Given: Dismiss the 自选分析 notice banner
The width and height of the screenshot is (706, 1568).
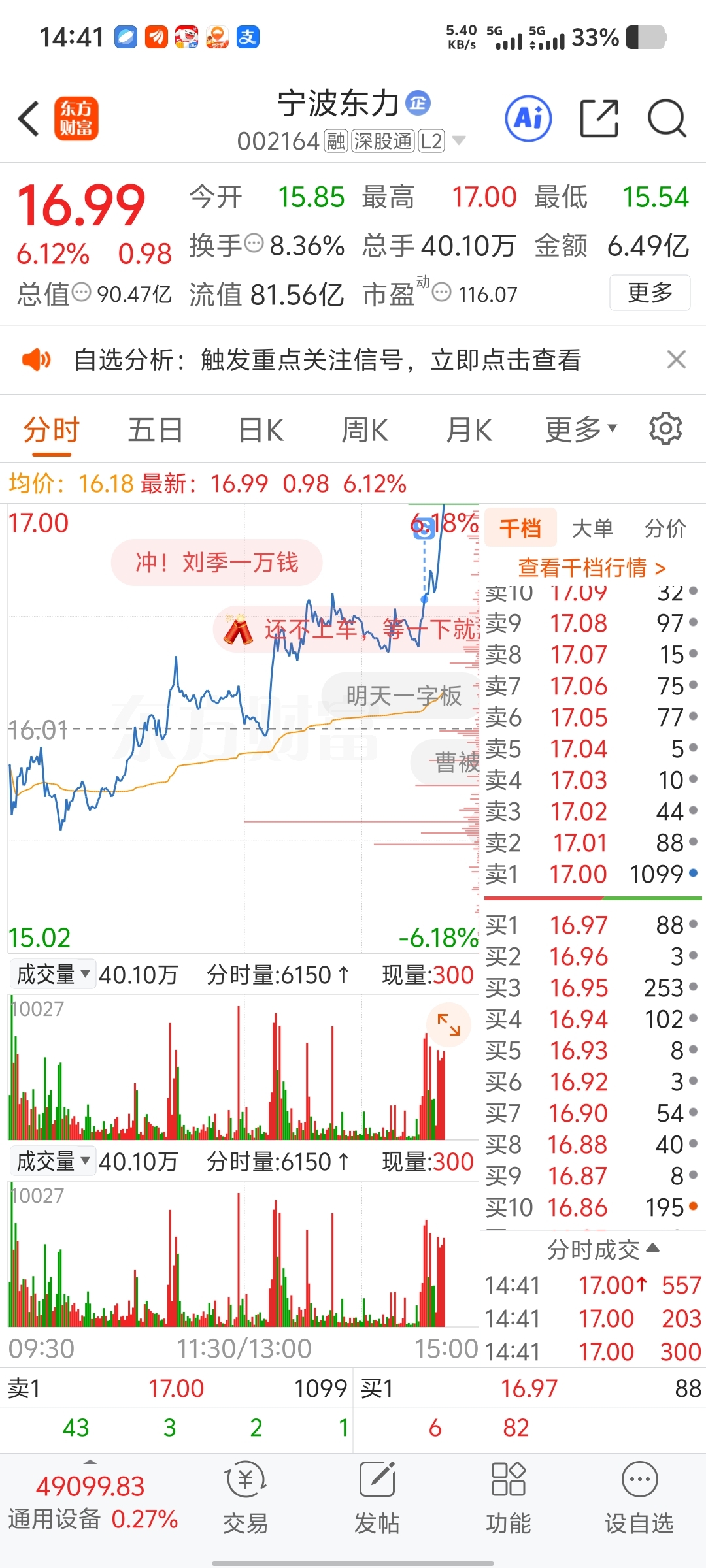Looking at the screenshot, I should [x=676, y=359].
